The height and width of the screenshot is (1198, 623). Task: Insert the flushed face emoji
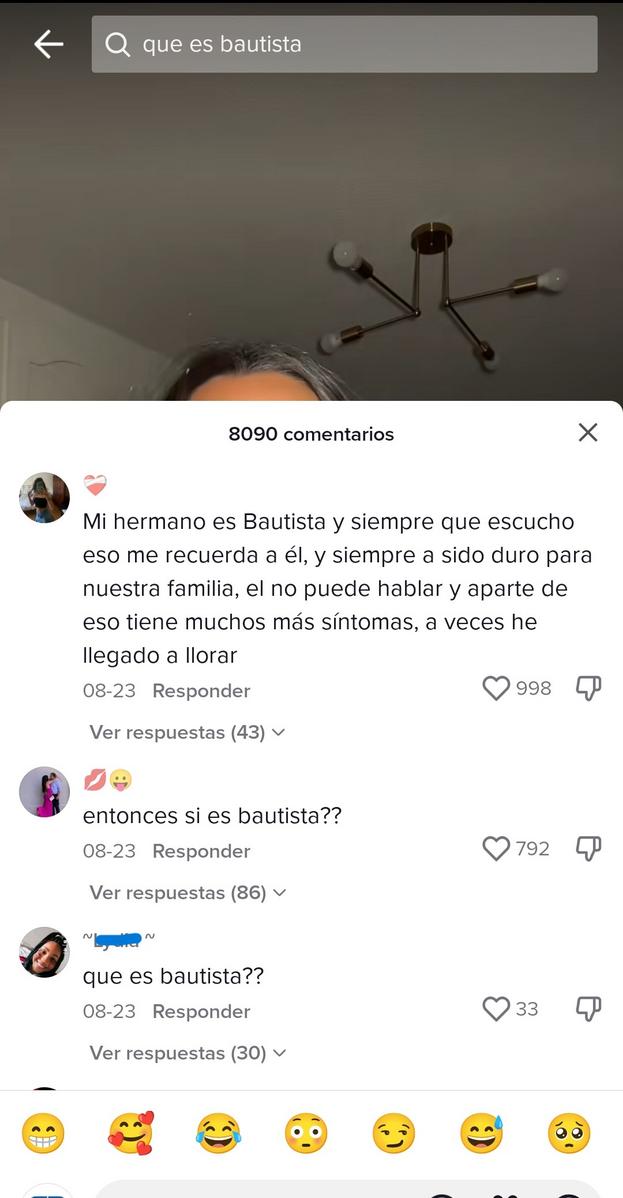coord(306,1132)
